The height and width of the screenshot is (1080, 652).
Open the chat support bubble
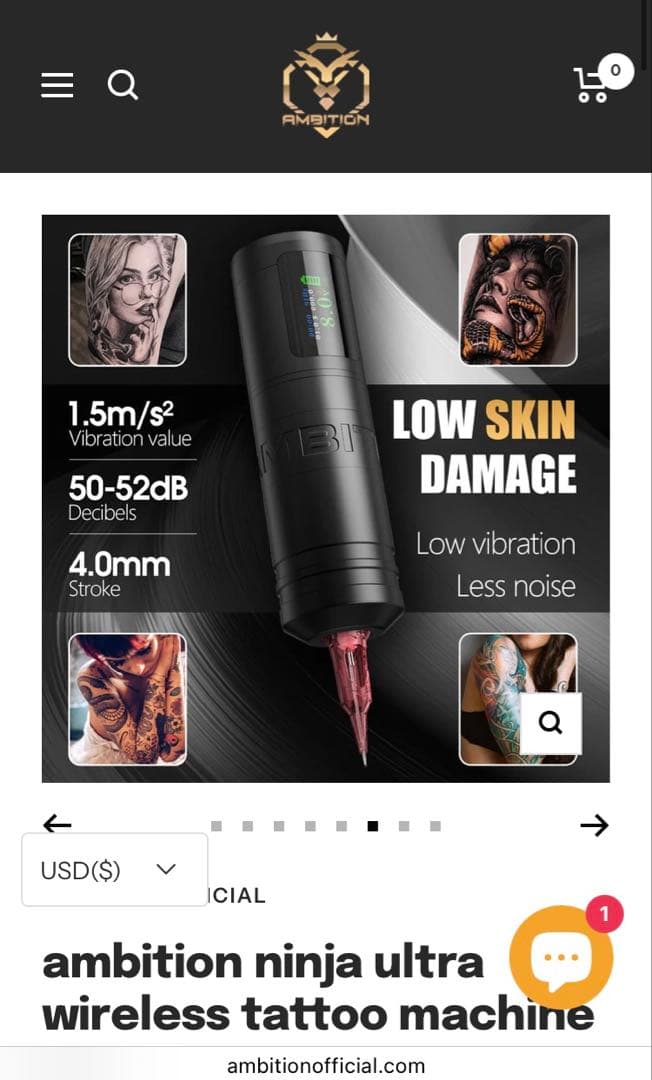point(561,957)
